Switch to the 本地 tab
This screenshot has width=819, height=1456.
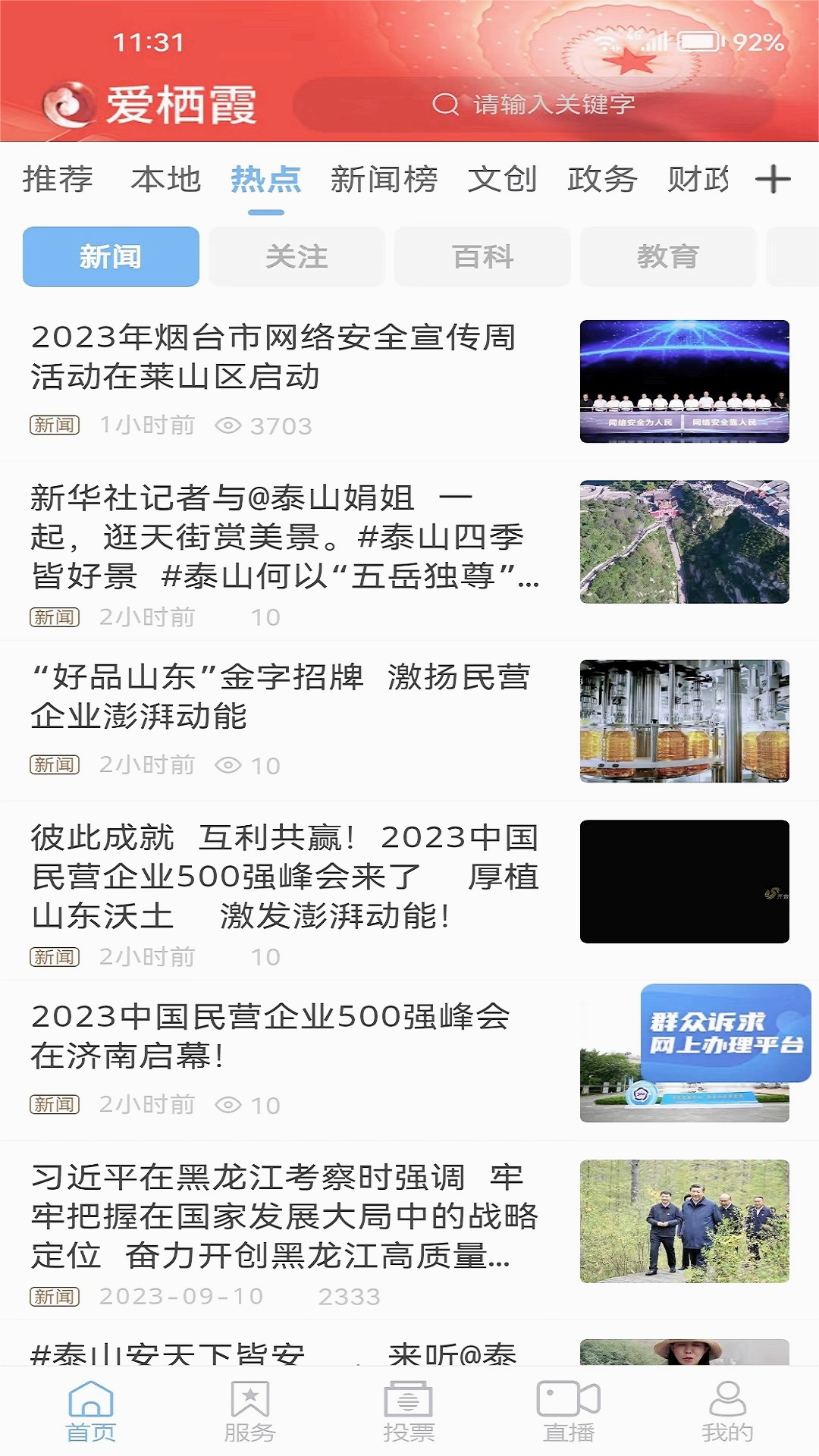click(165, 180)
